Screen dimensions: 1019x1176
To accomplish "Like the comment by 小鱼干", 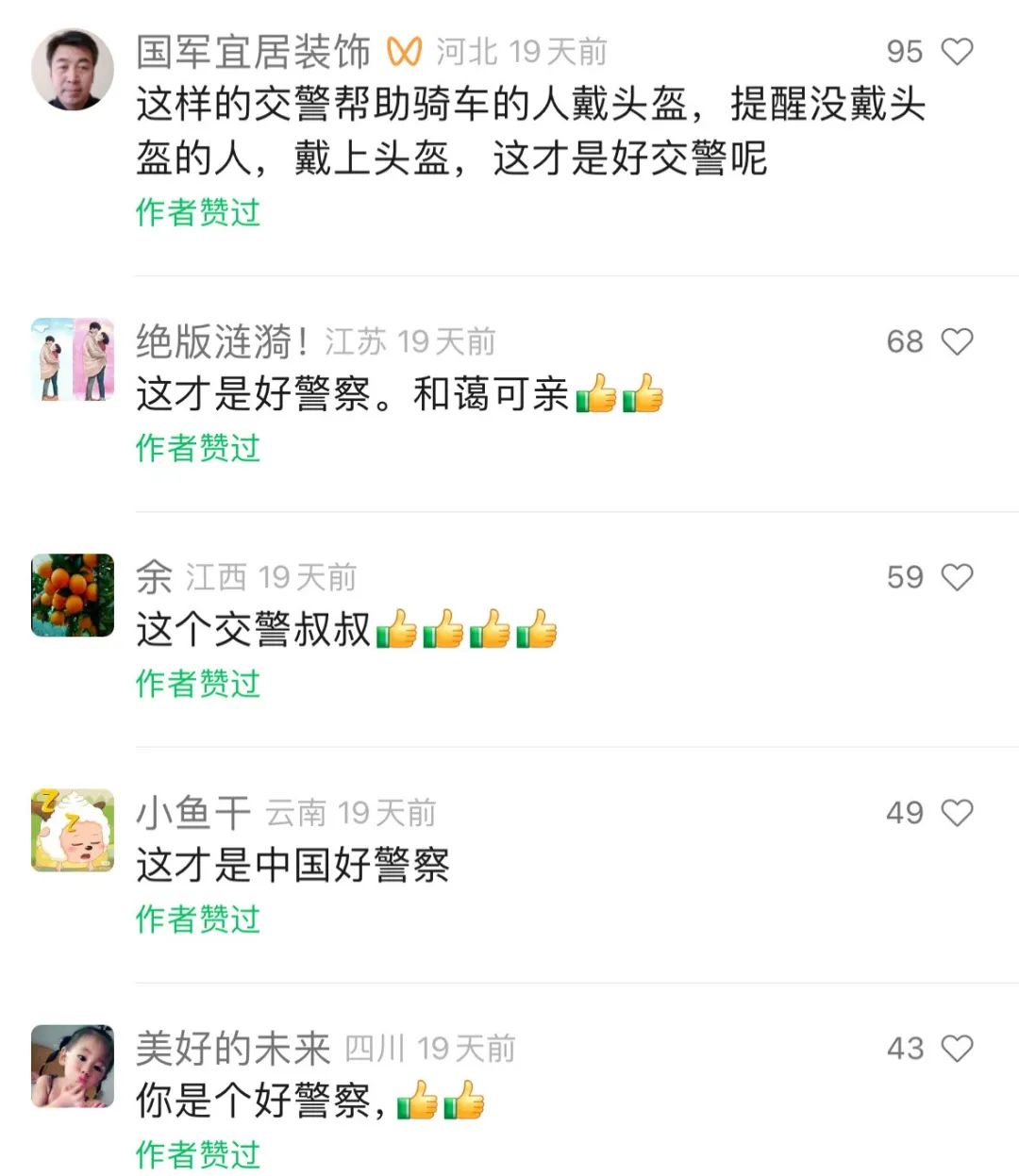I will click(957, 813).
